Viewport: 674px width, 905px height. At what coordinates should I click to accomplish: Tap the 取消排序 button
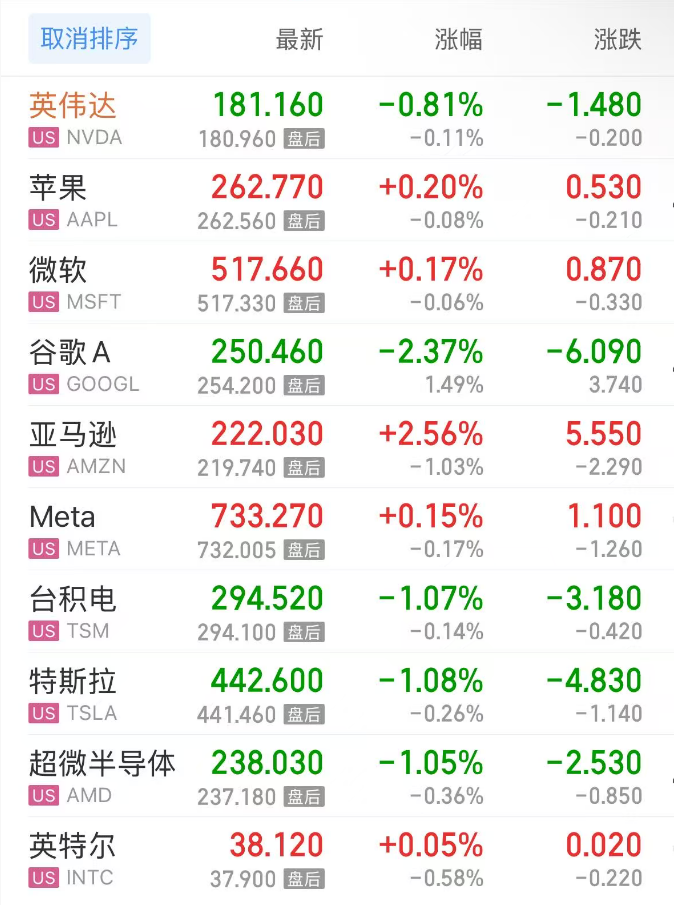(x=89, y=39)
